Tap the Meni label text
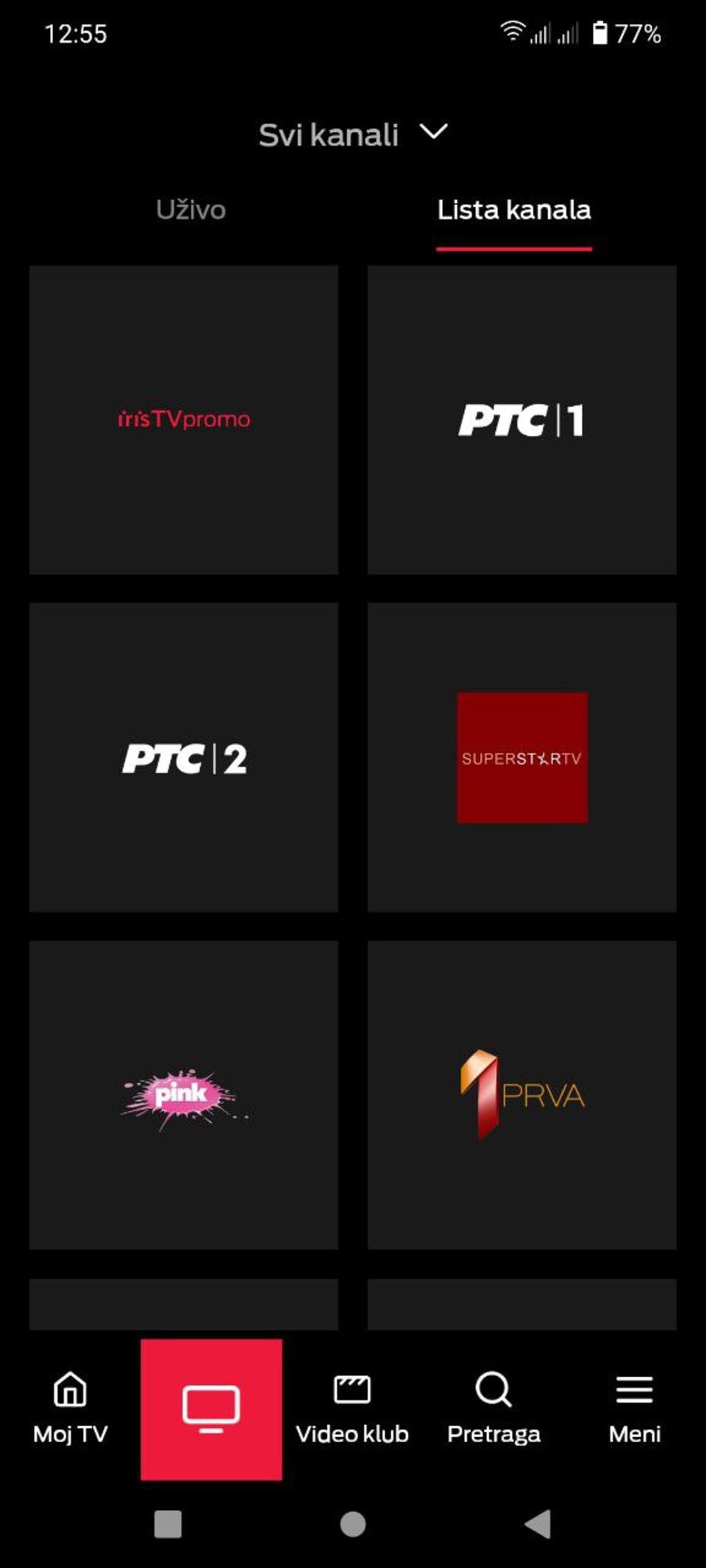Image resolution: width=706 pixels, height=1568 pixels. [x=634, y=1433]
